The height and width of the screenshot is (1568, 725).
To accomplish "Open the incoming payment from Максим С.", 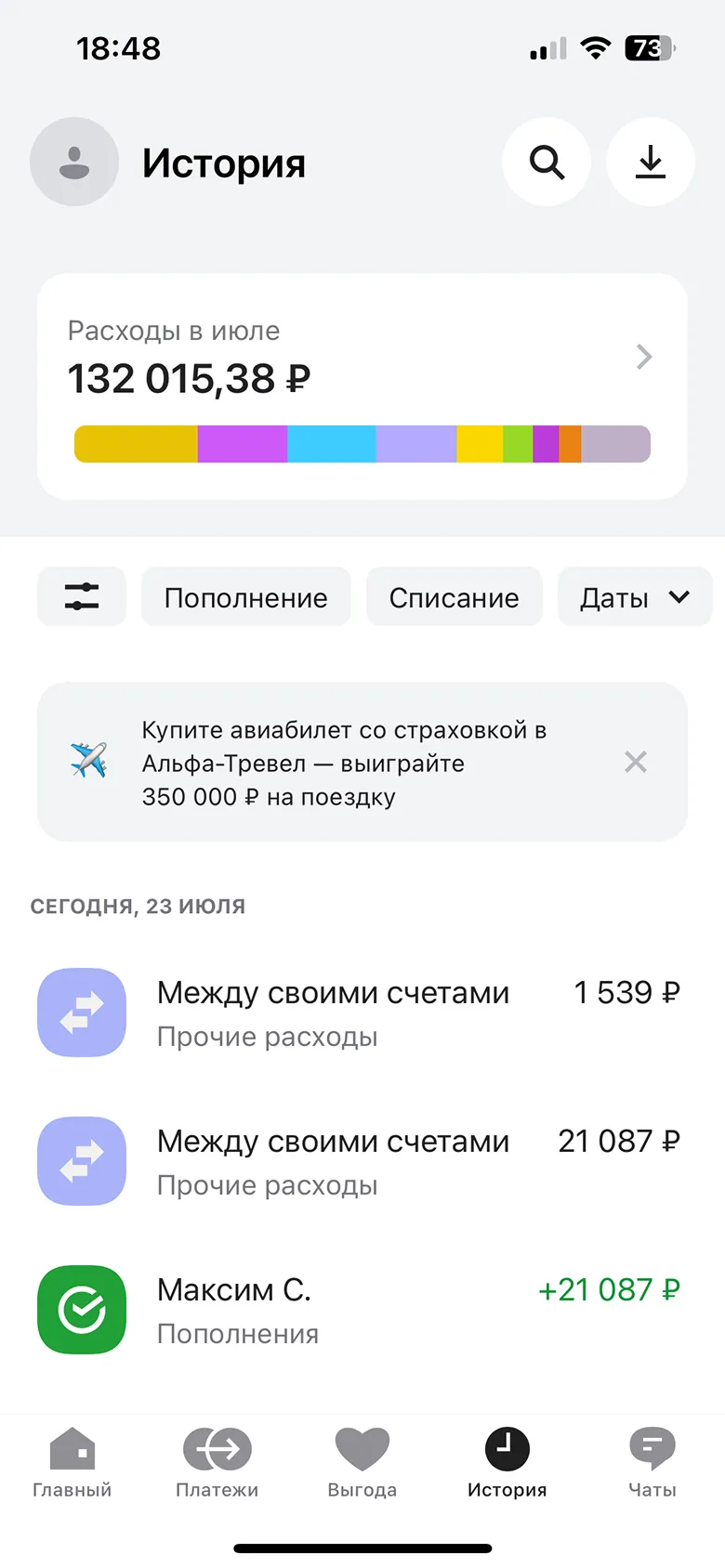I will (x=362, y=1310).
